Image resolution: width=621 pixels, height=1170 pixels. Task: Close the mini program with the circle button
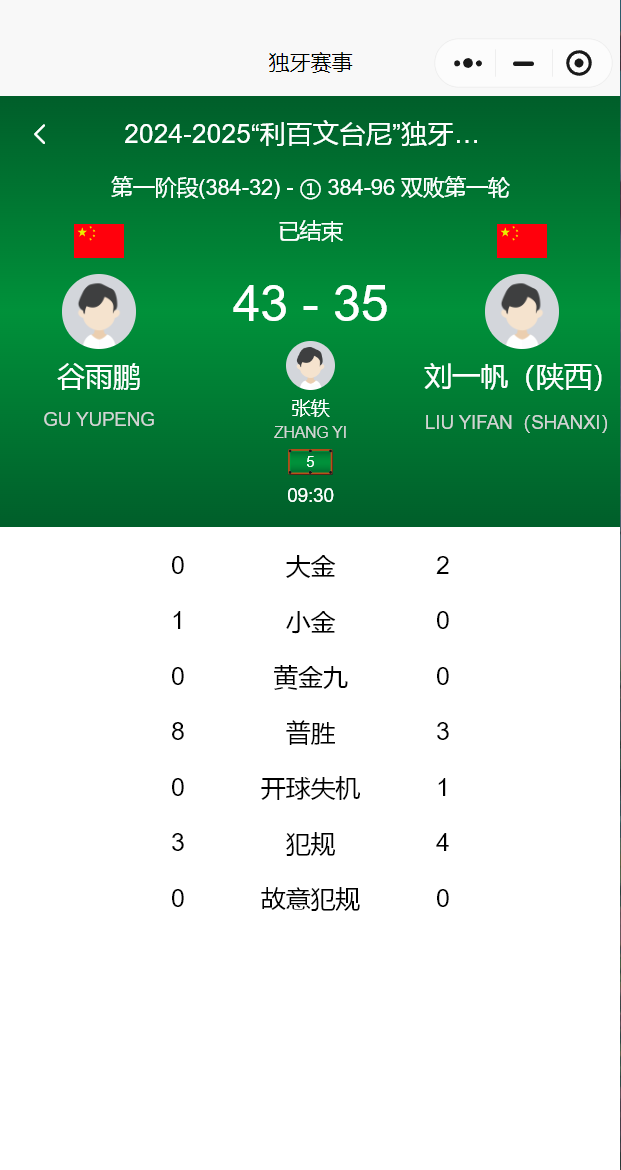tap(579, 63)
